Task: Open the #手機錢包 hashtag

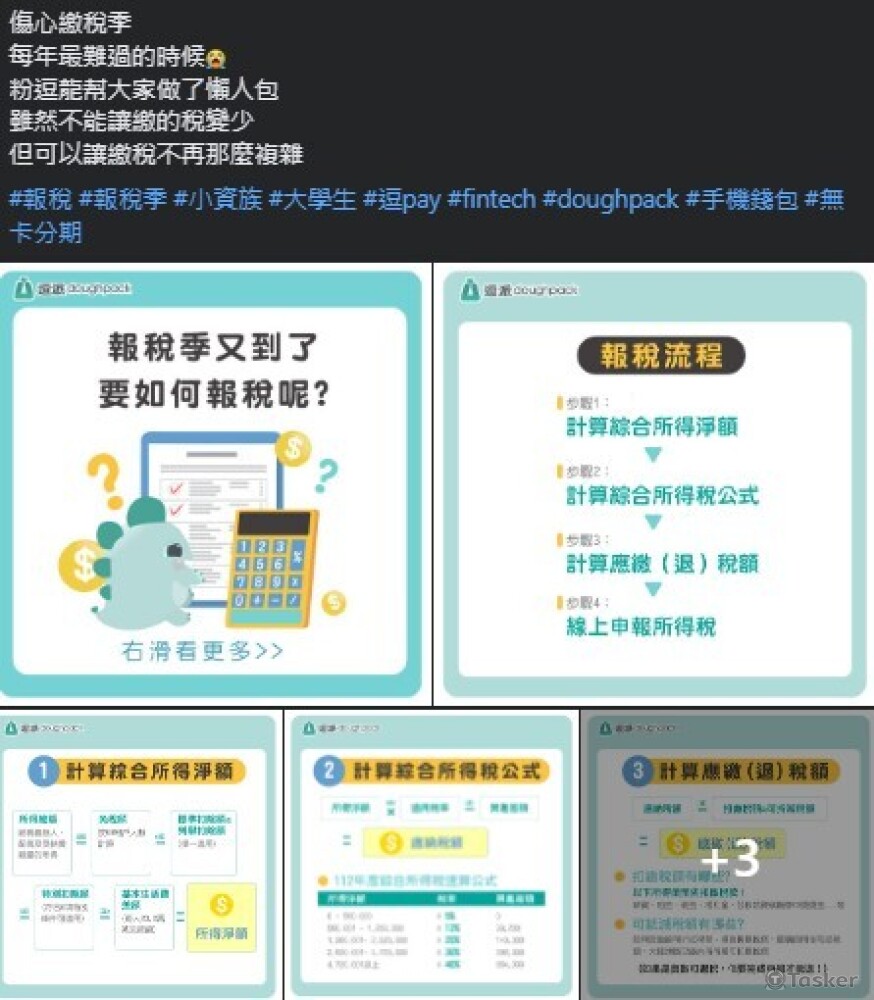Action: (x=741, y=199)
